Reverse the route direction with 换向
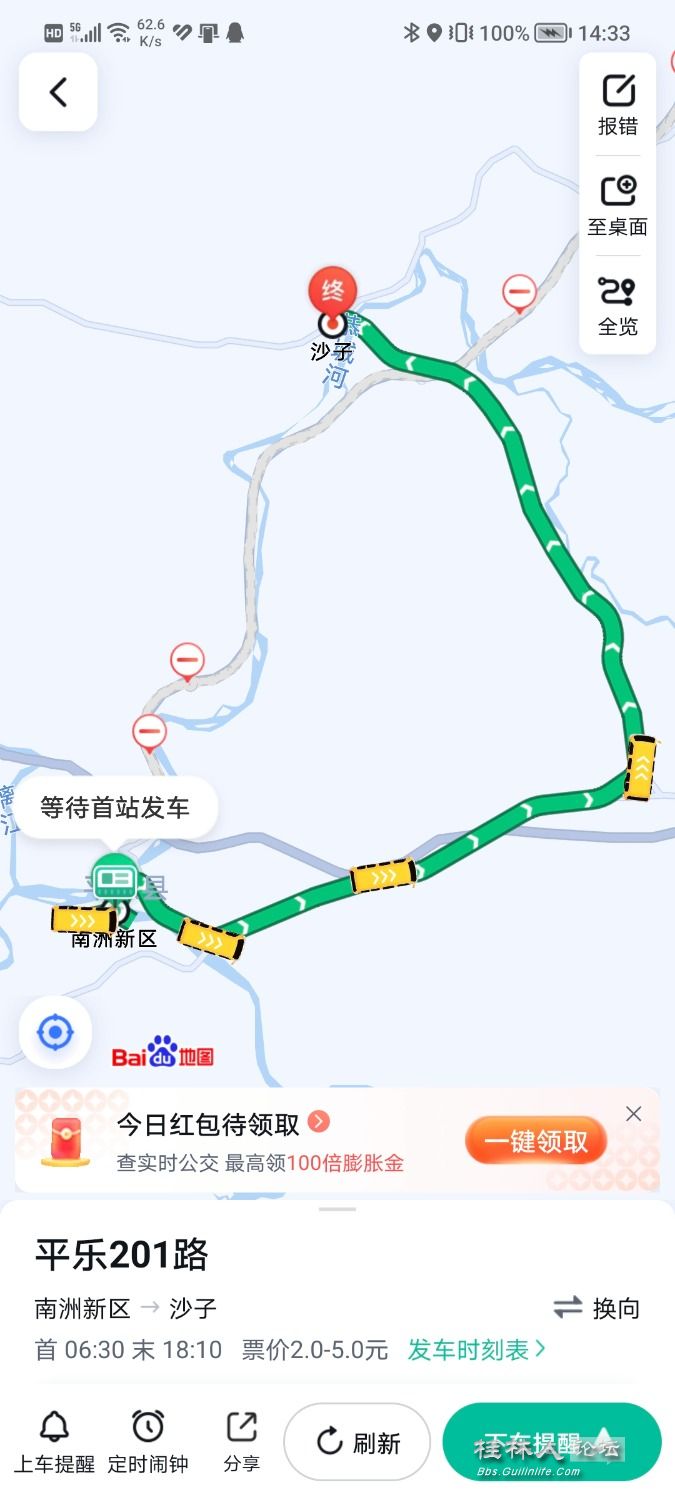The width and height of the screenshot is (675, 1500). pyautogui.click(x=597, y=1308)
